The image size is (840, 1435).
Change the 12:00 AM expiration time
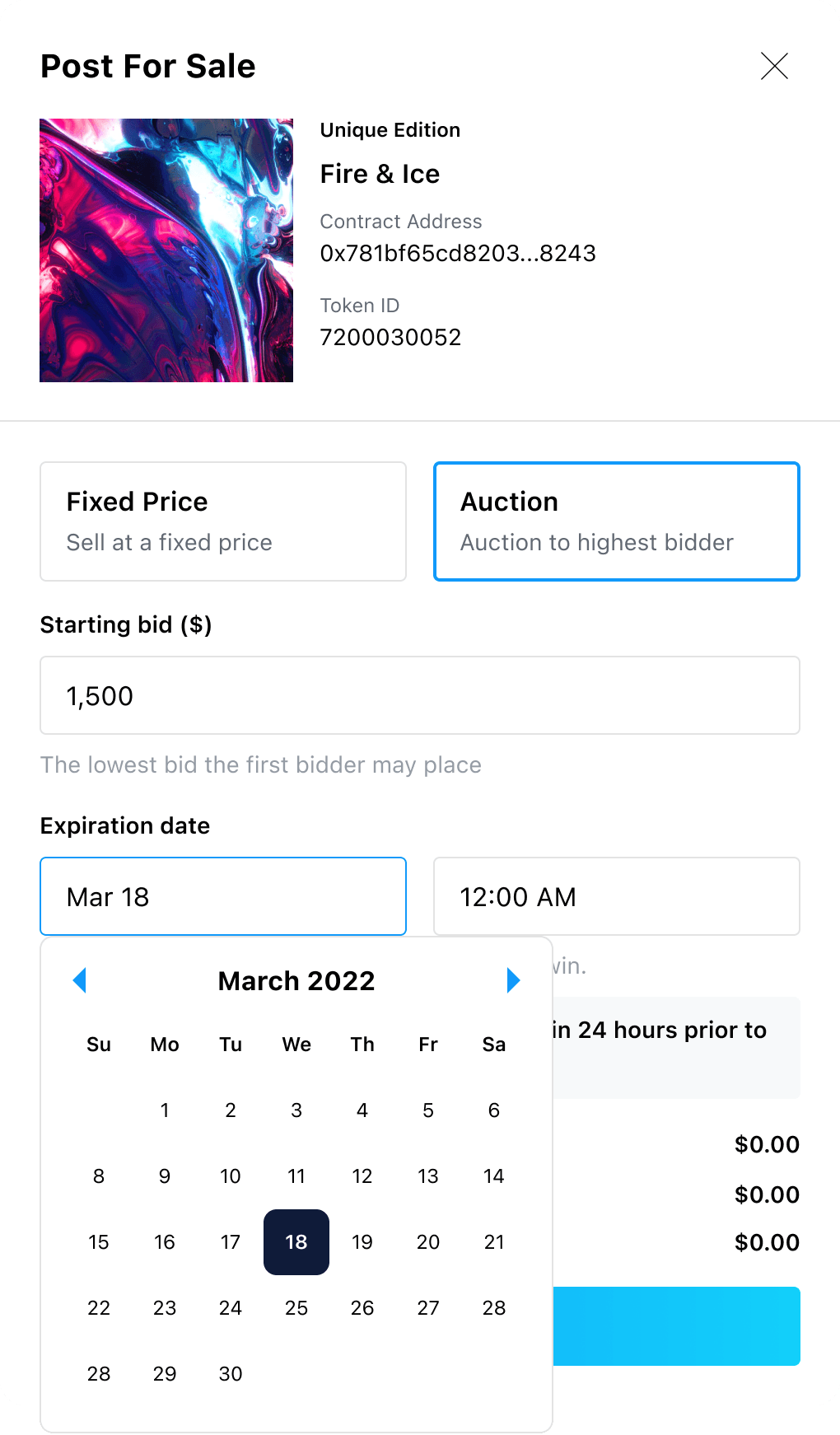[x=617, y=896]
